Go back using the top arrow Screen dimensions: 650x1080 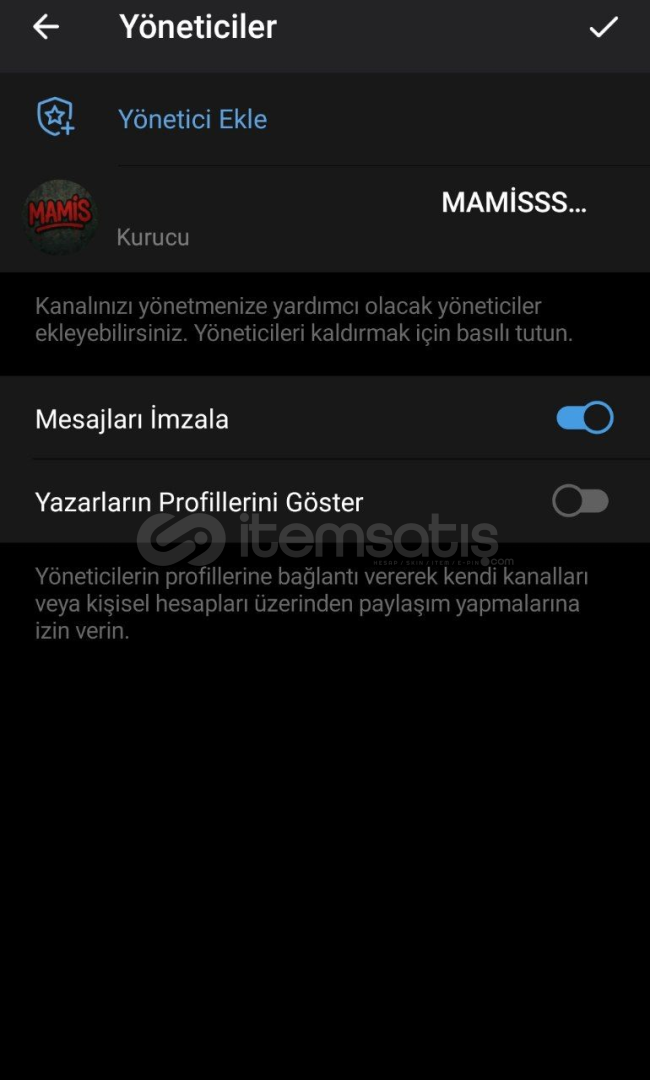[x=46, y=28]
